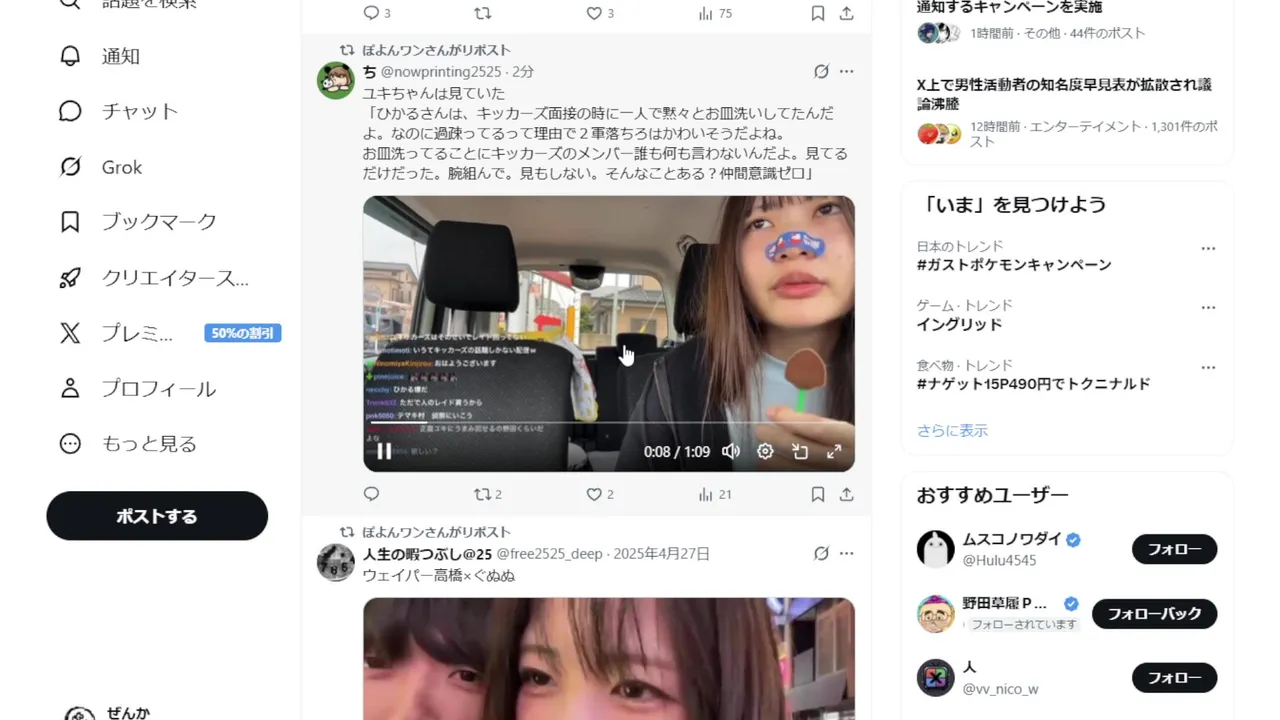Reply to the nowprinting2525 post
This screenshot has height=720, width=1280.
pos(371,494)
